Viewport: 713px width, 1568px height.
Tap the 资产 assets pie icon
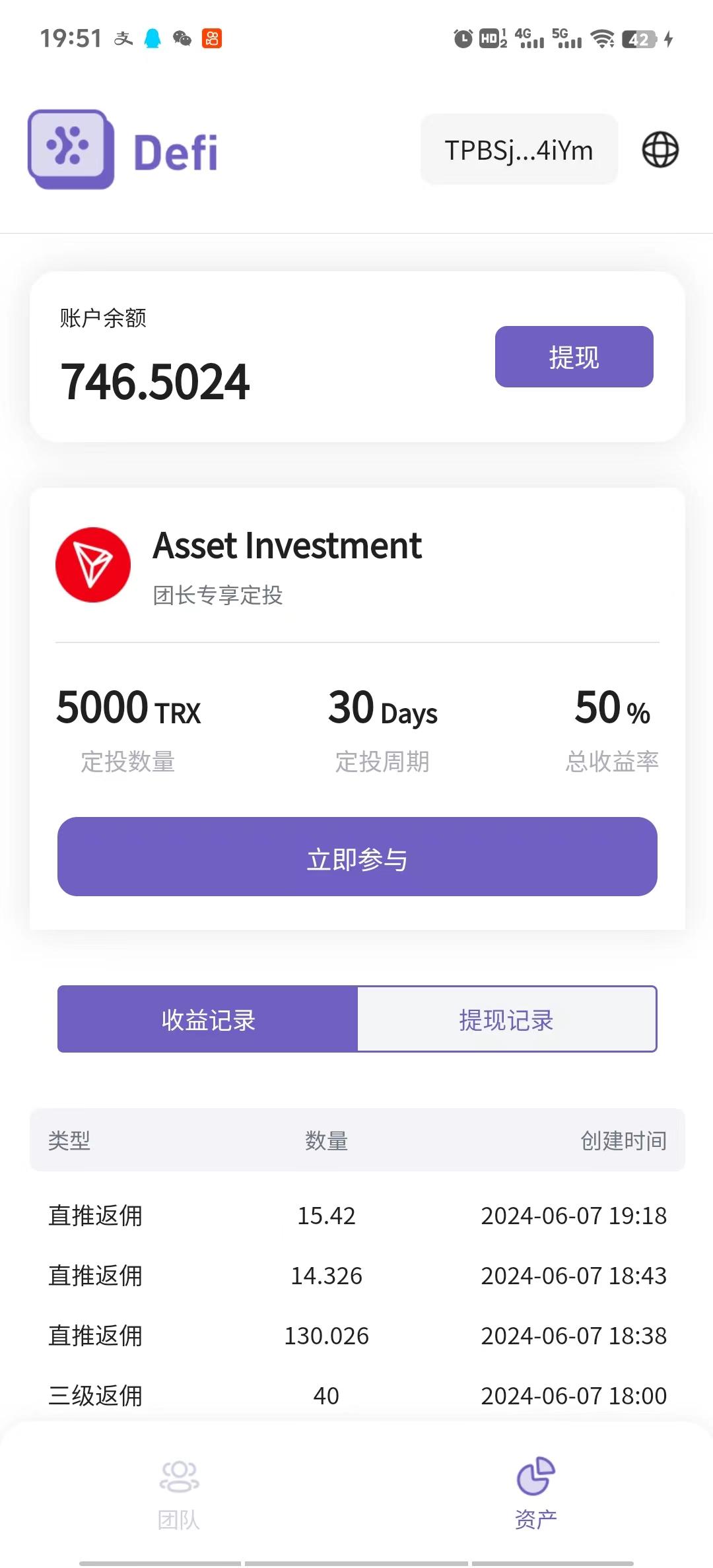point(536,1476)
